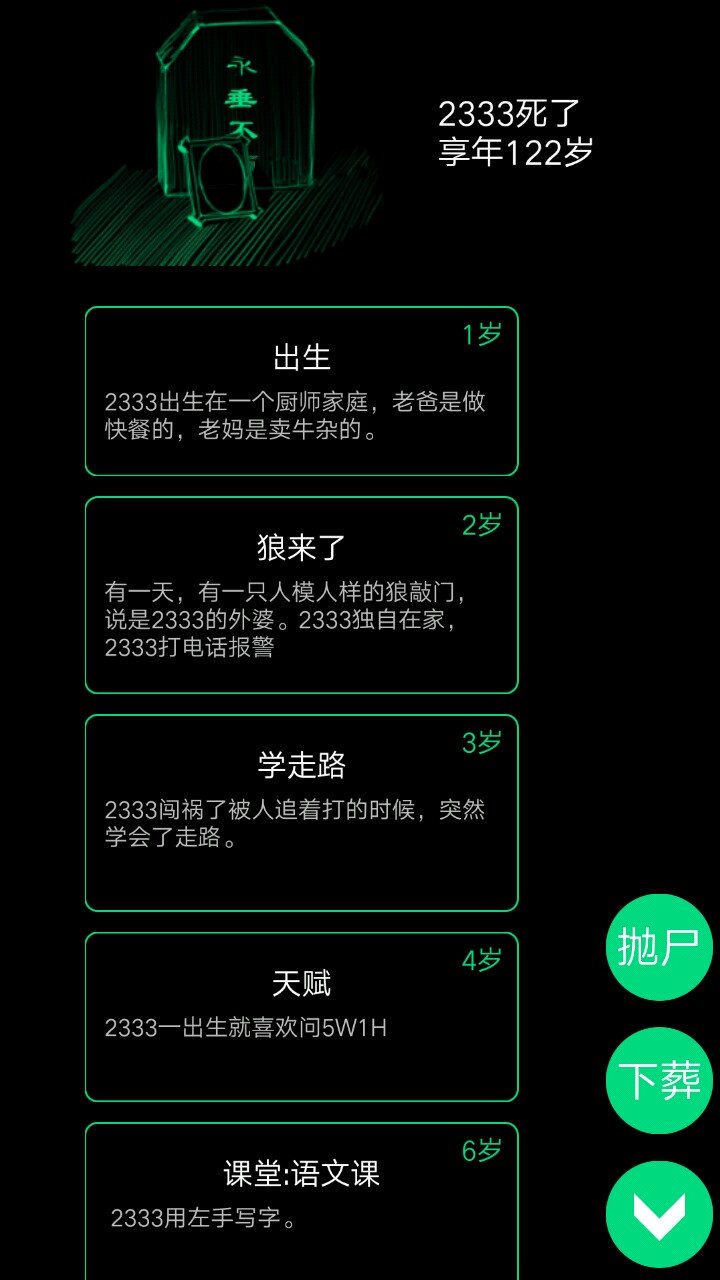View the 天赋 event card
Screen dimensions: 720x1280
point(301,1016)
